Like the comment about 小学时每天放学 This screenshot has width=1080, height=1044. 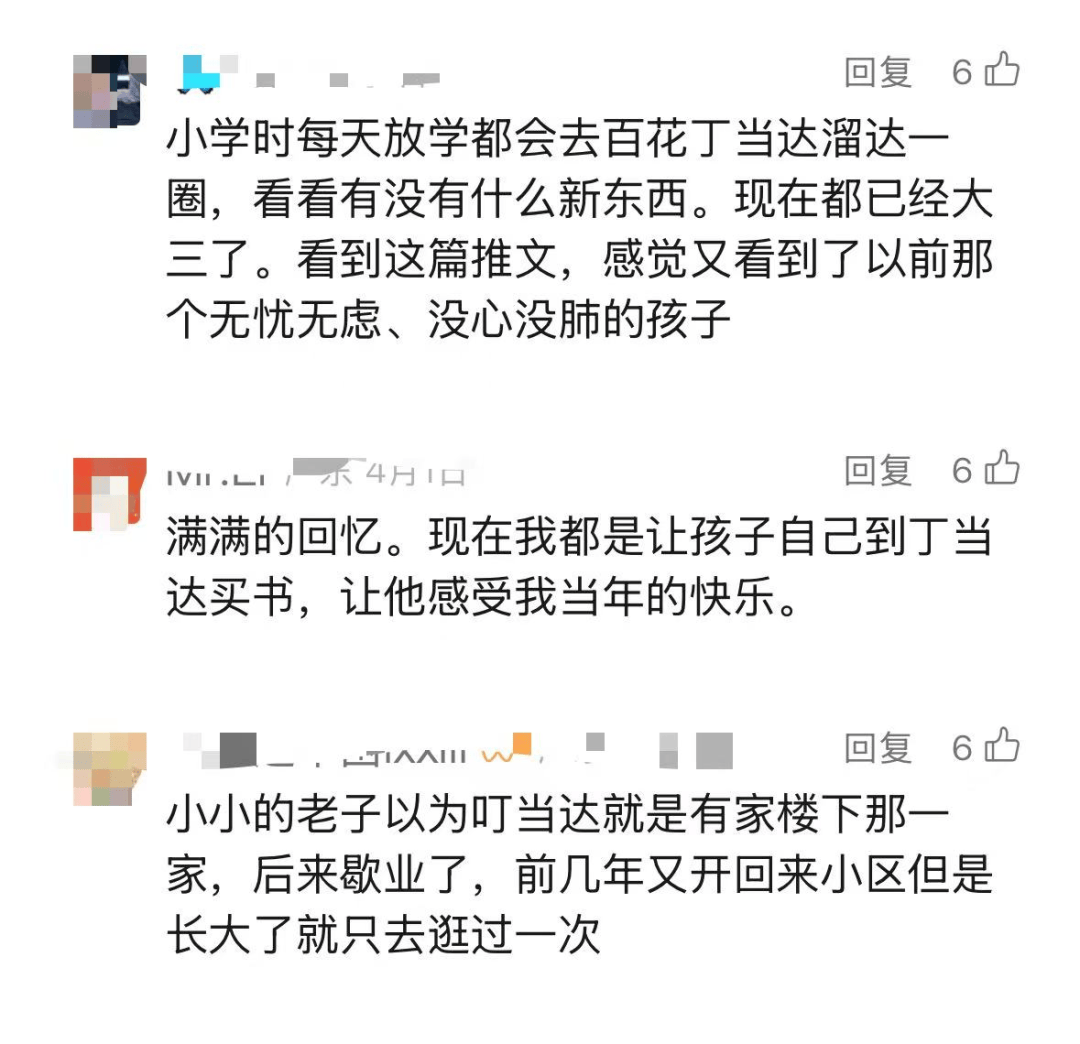(x=1001, y=71)
